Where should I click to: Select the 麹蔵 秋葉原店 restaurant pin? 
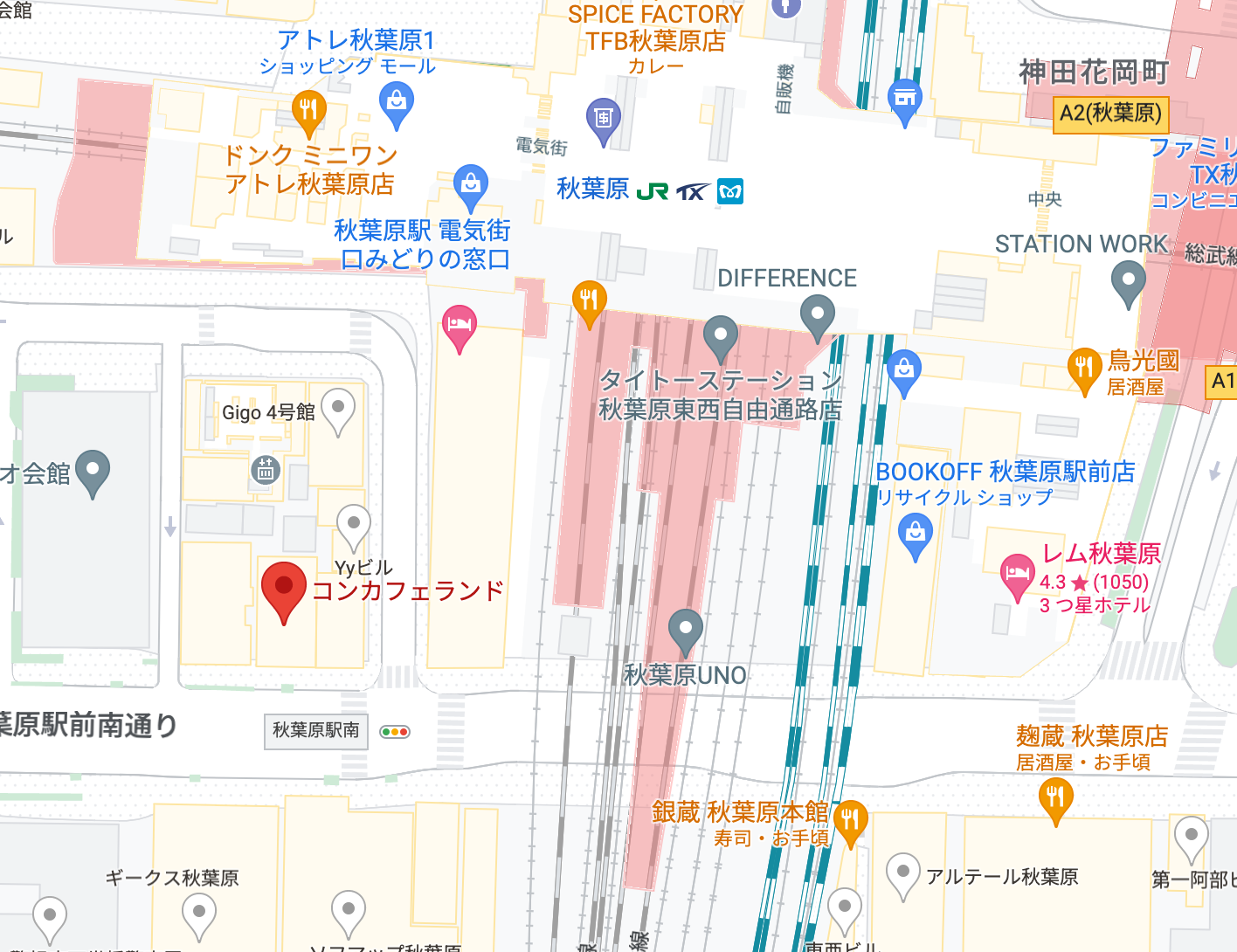[1055, 798]
